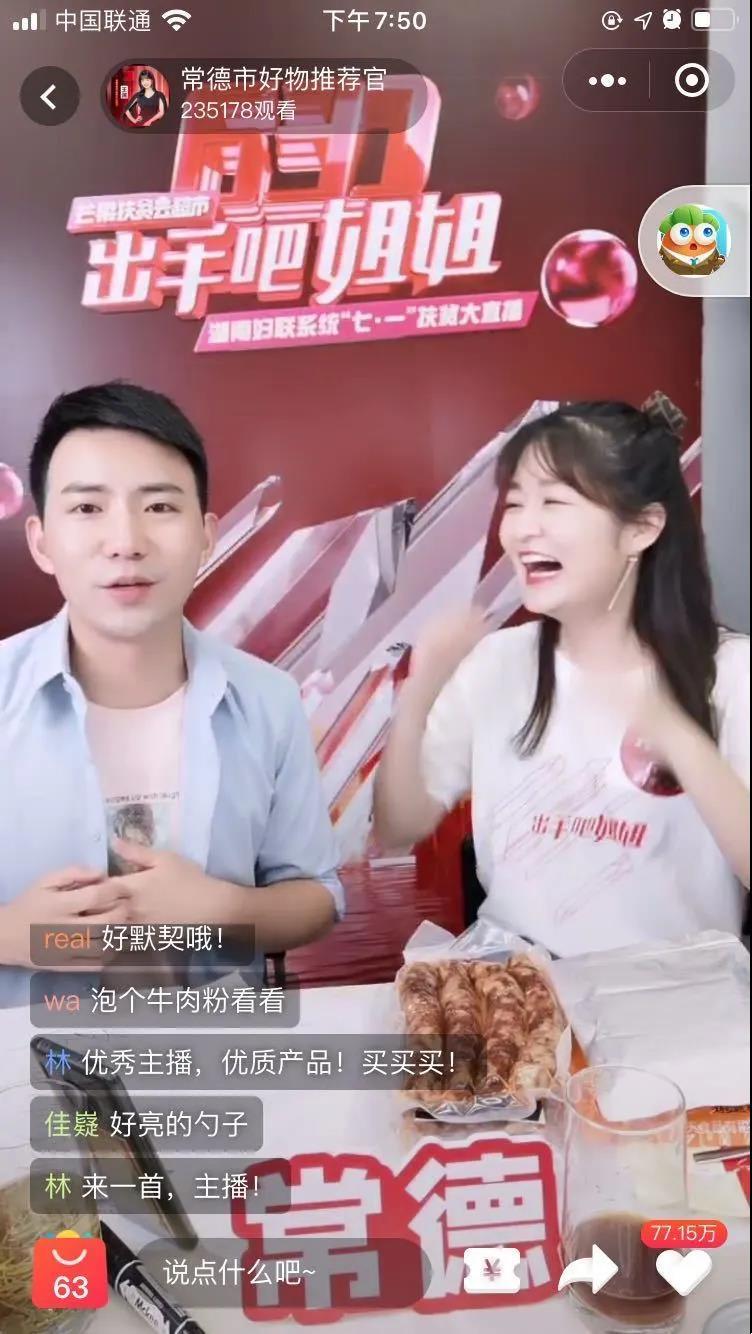Viewport: 752px width, 1334px height.
Task: Like the livestream with the heart
Action: point(684,1273)
